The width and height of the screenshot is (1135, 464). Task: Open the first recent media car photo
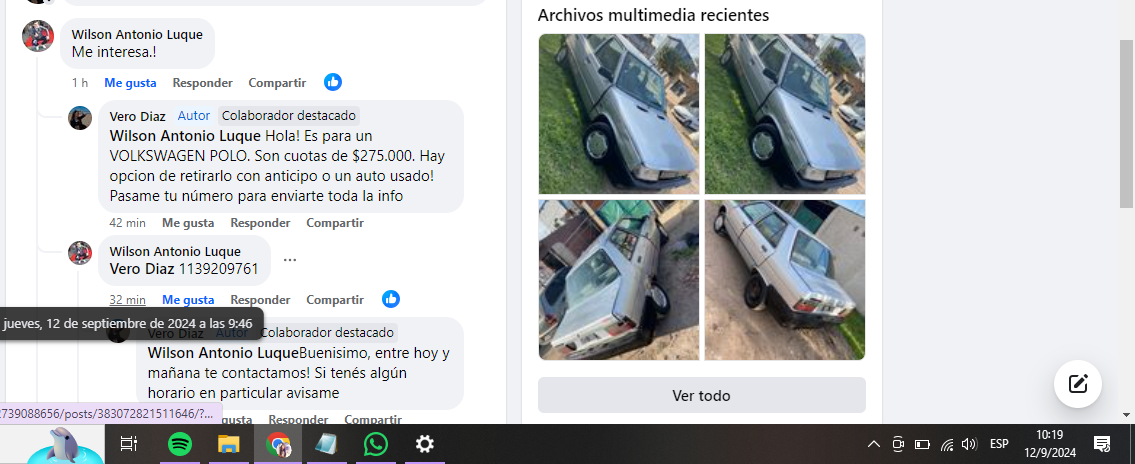coord(619,114)
